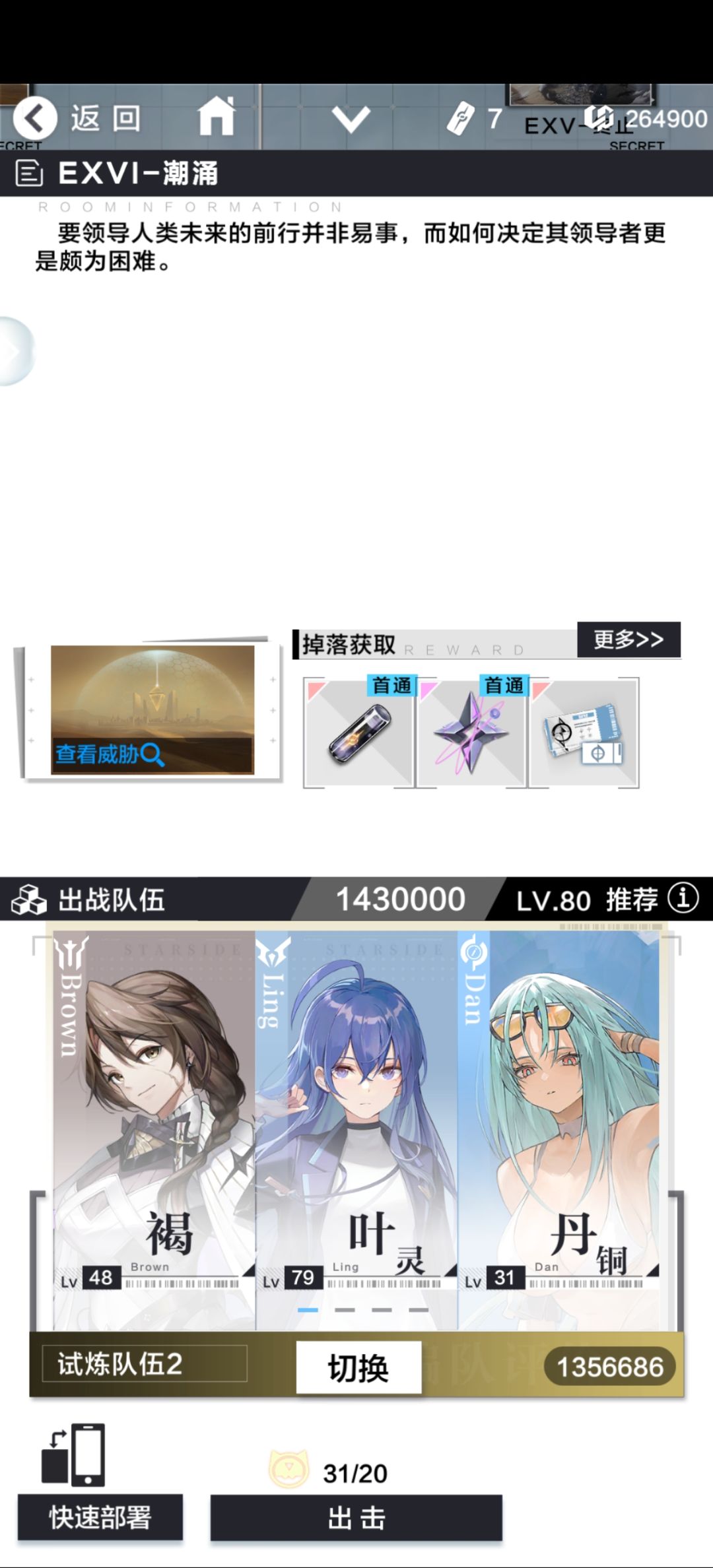Select the first 首通 reward item thumbnail

[358, 734]
